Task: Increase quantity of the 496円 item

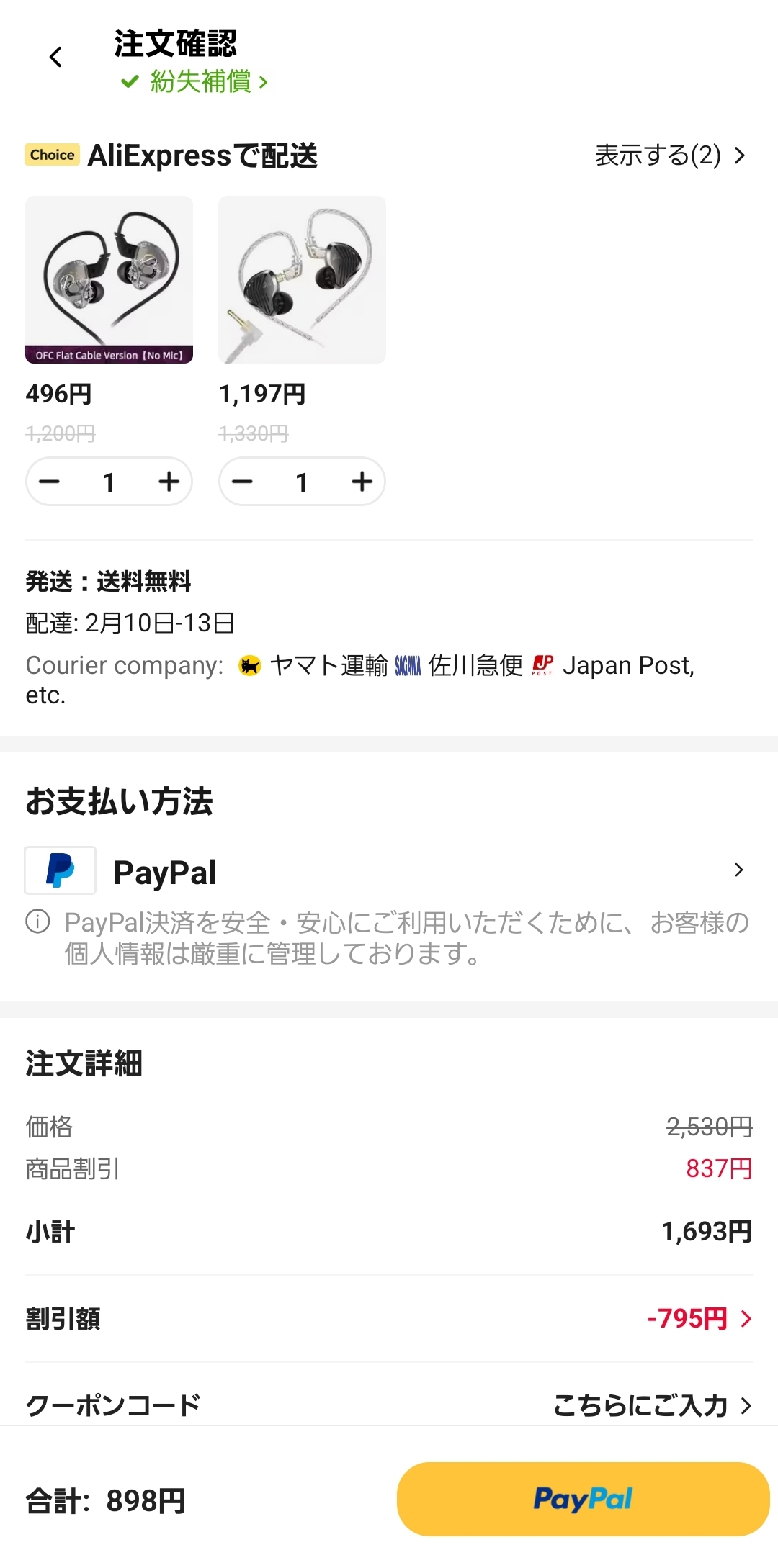Action: tap(169, 482)
